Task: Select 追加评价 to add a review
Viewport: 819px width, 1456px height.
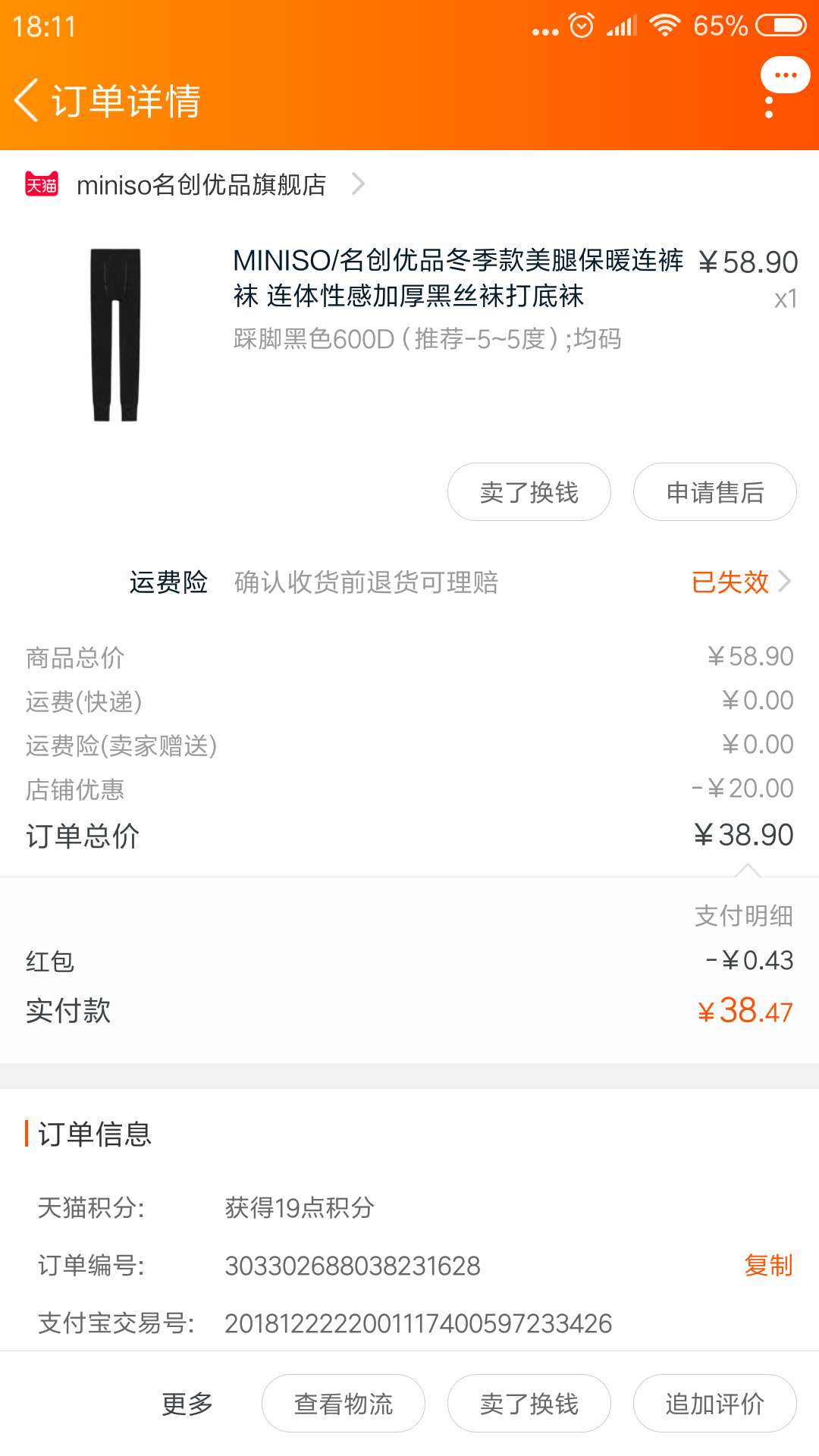Action: 714,1404
